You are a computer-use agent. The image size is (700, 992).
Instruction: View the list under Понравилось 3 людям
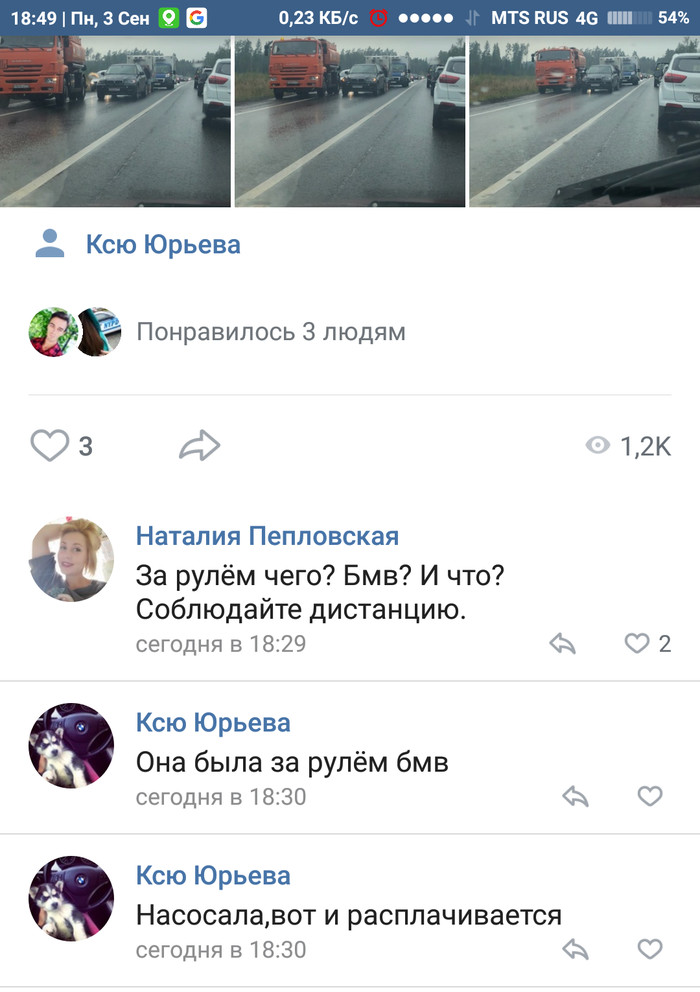coord(270,332)
